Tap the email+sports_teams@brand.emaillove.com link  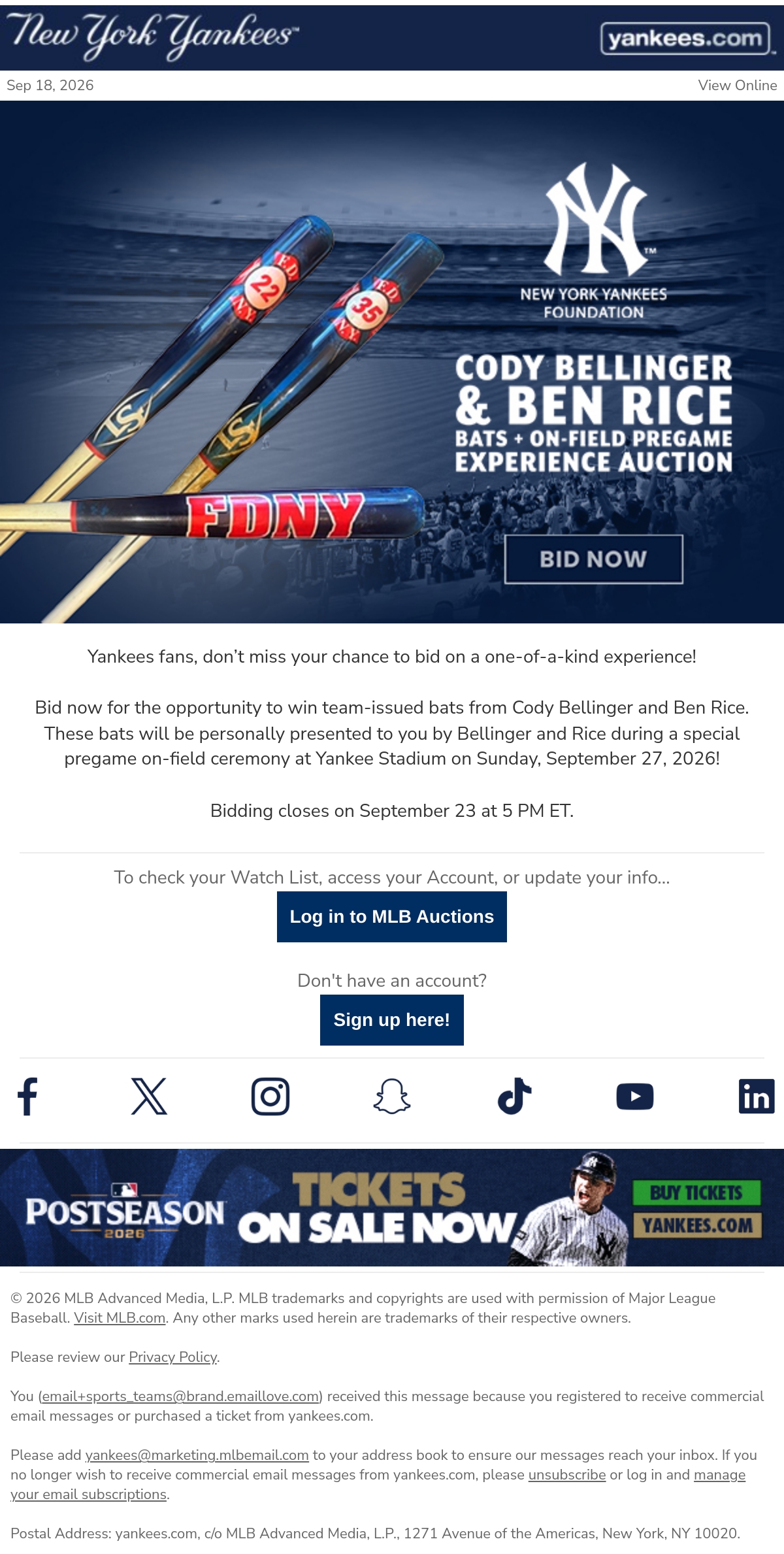180,1396
